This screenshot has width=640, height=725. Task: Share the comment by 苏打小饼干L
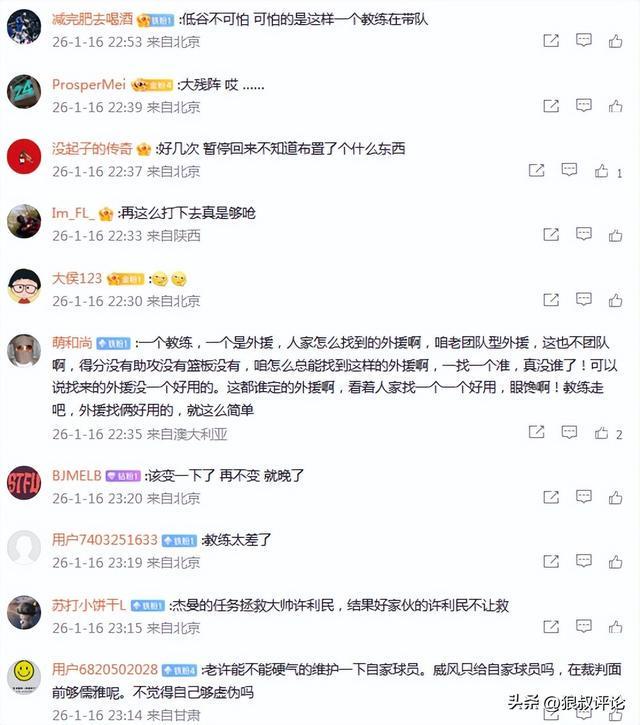click(550, 628)
